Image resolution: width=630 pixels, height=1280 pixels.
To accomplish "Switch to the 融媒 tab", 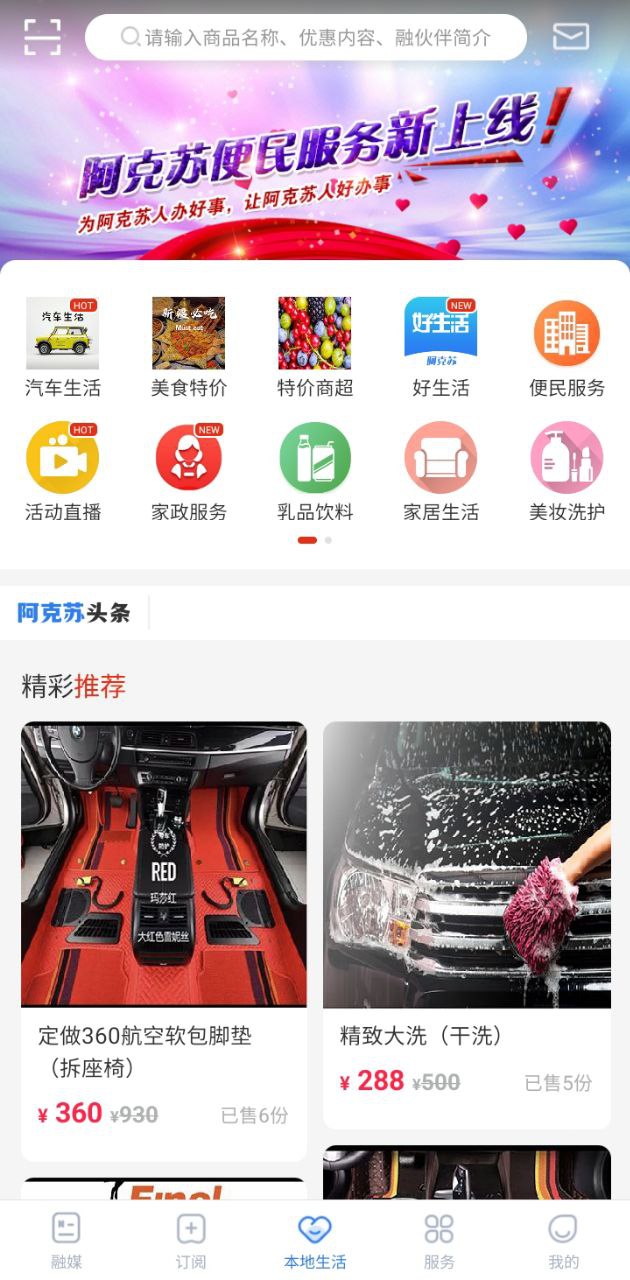I will pos(66,1240).
